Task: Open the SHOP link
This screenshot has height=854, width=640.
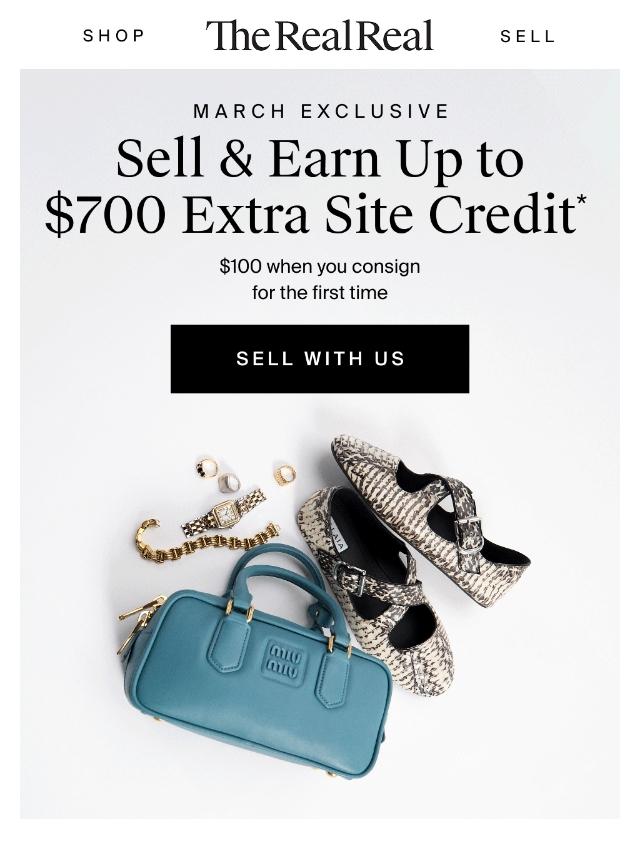Action: pyautogui.click(x=114, y=36)
